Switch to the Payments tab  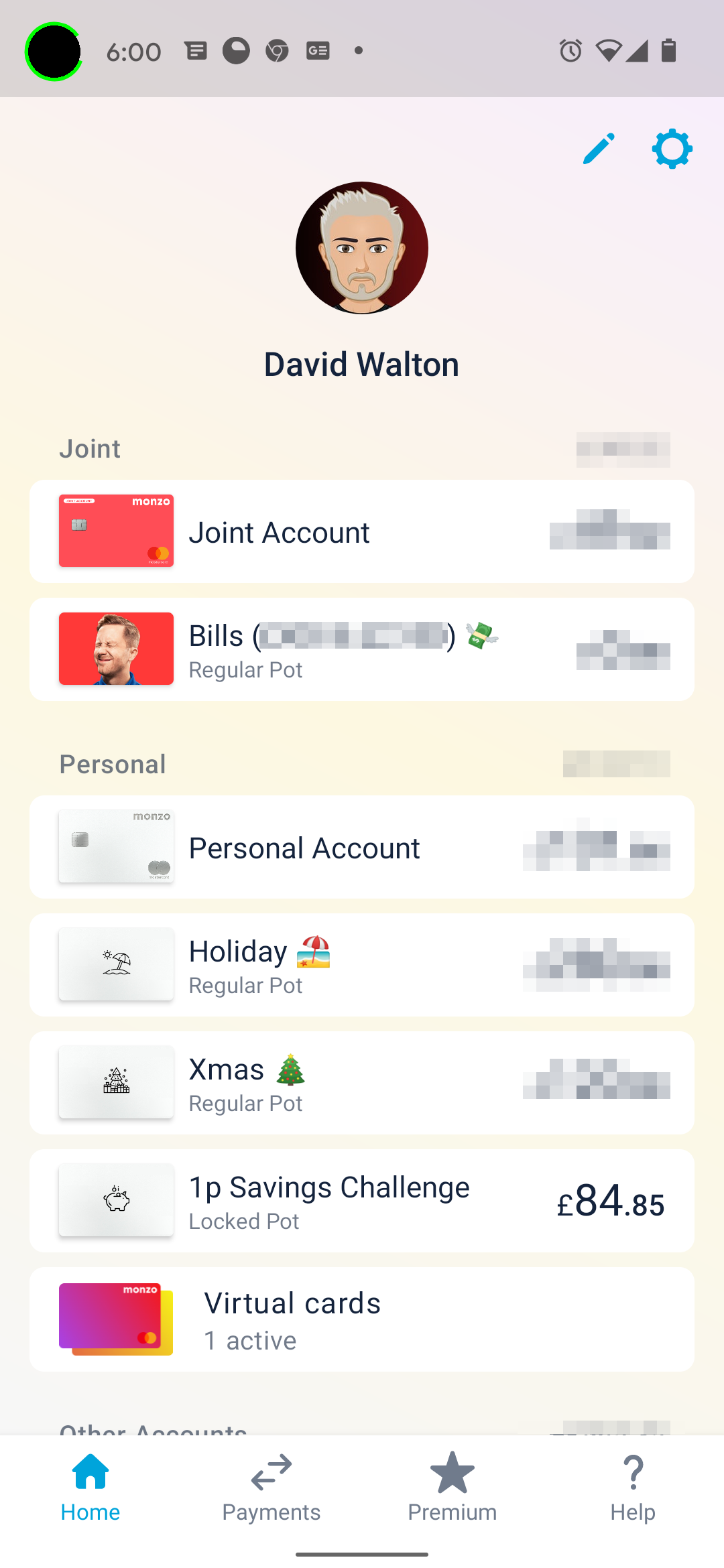(271, 1488)
